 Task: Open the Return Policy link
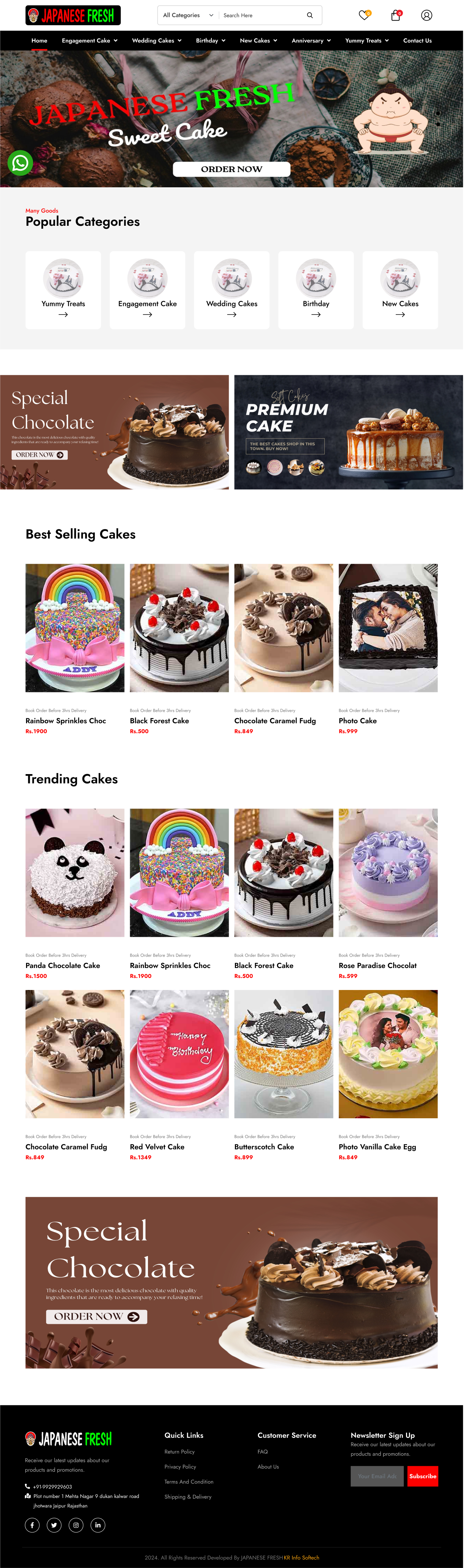coord(180,1452)
